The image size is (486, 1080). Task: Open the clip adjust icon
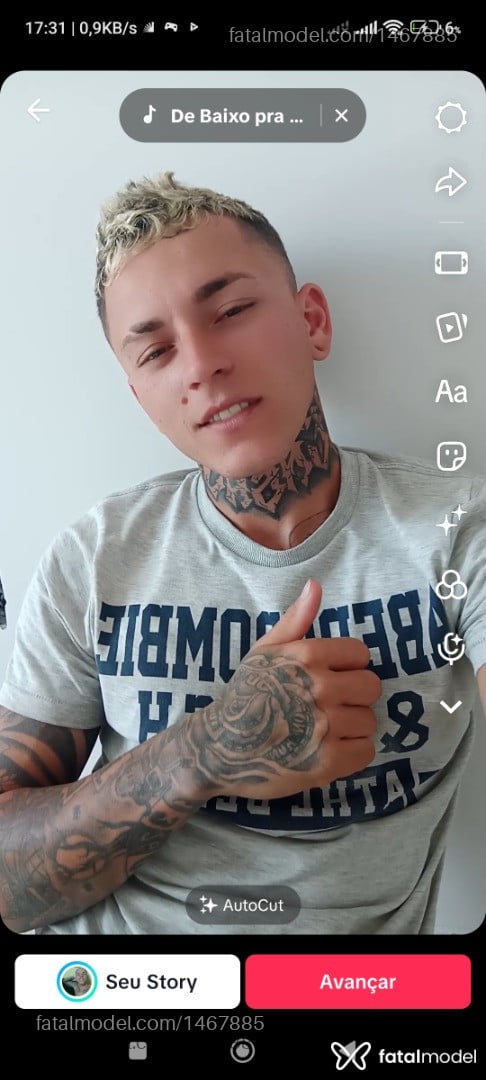pyautogui.click(x=451, y=262)
